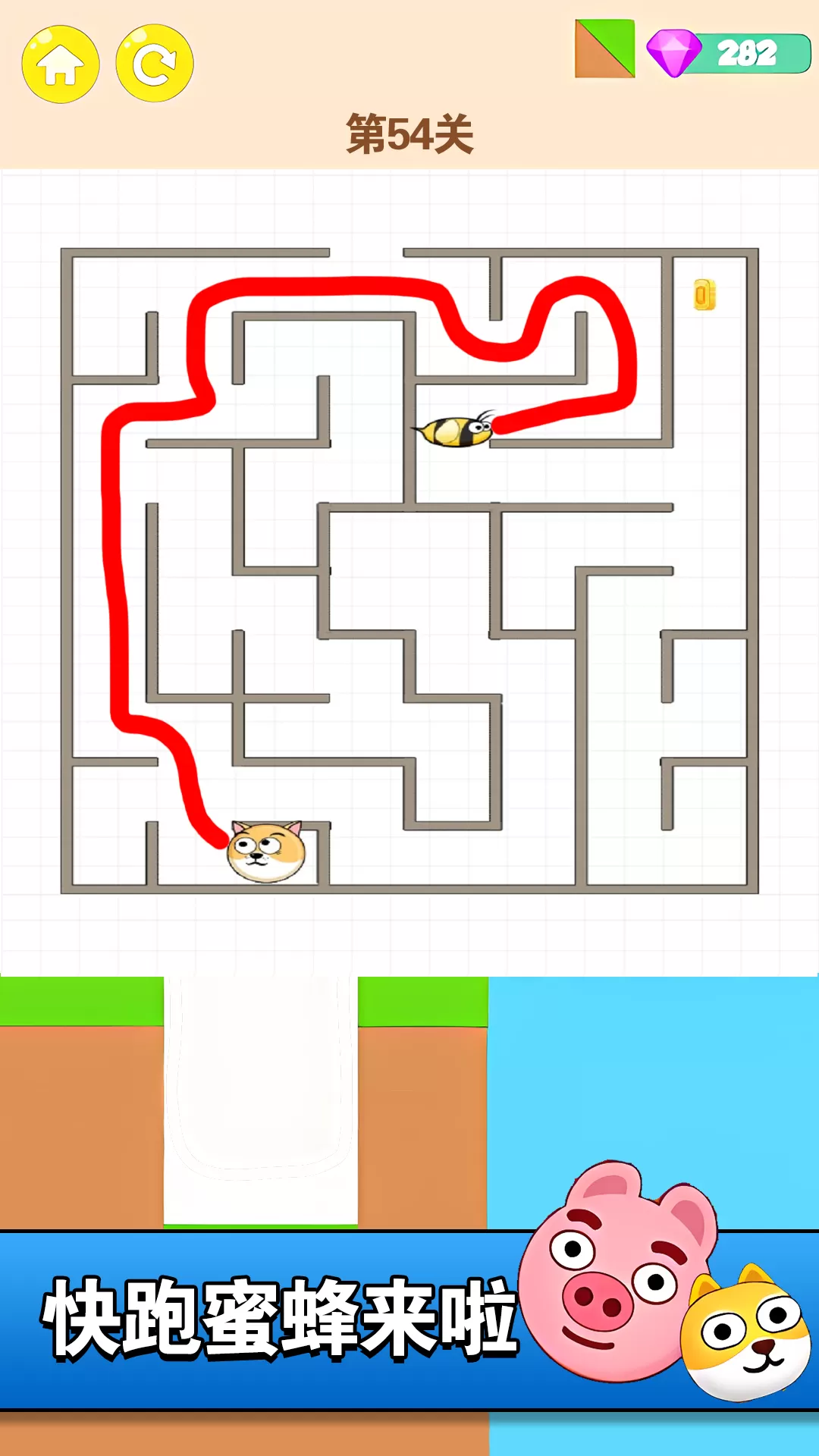Open the 快跑蜜蜂来啦 ad banner
The height and width of the screenshot is (1456, 819).
[x=409, y=1319]
